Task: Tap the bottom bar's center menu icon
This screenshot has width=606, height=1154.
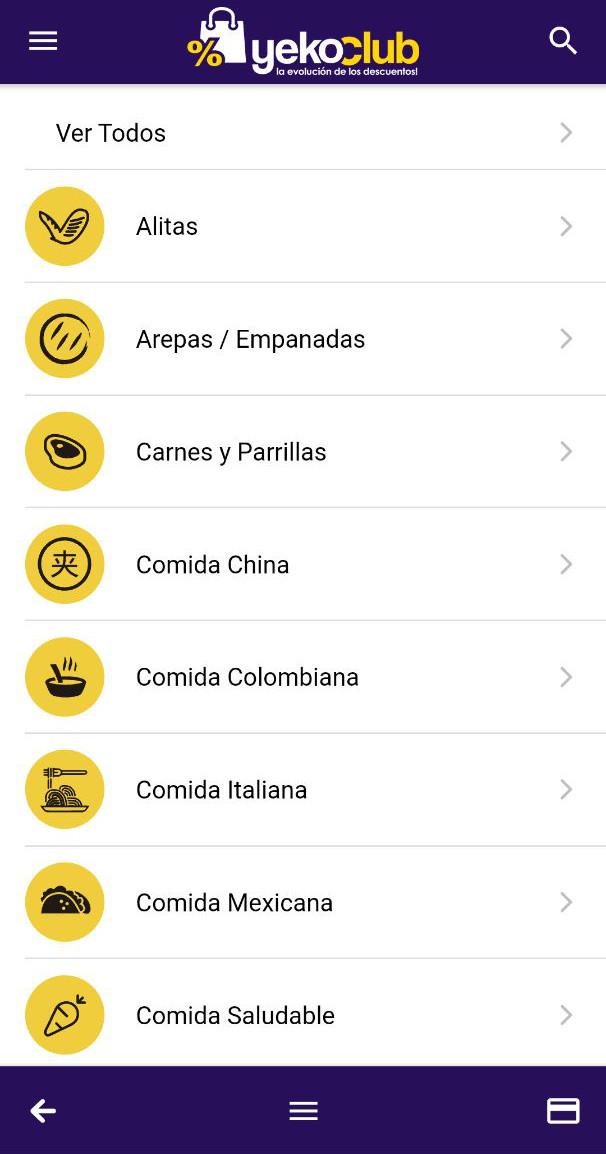Action: [303, 1110]
